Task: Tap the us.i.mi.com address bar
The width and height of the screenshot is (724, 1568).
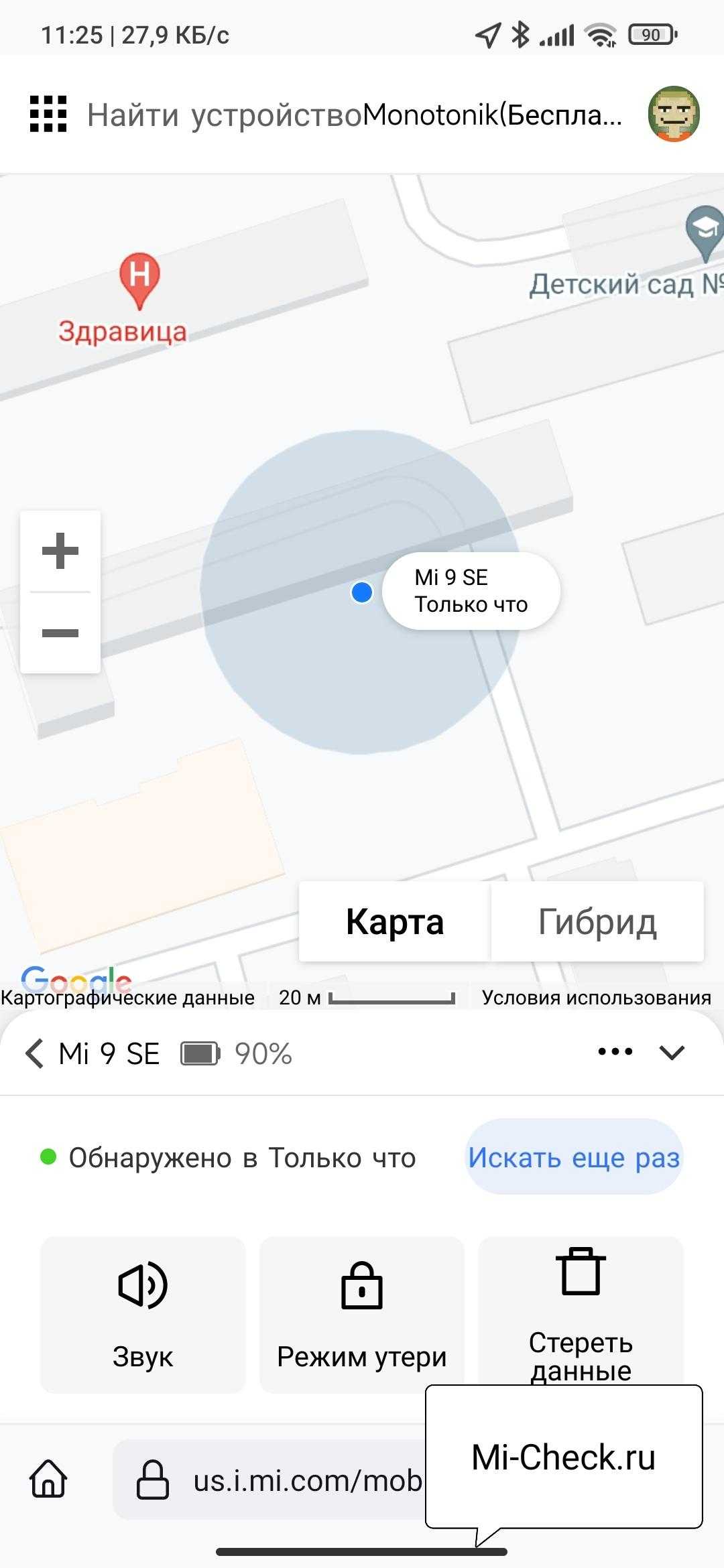Action: click(x=282, y=1481)
